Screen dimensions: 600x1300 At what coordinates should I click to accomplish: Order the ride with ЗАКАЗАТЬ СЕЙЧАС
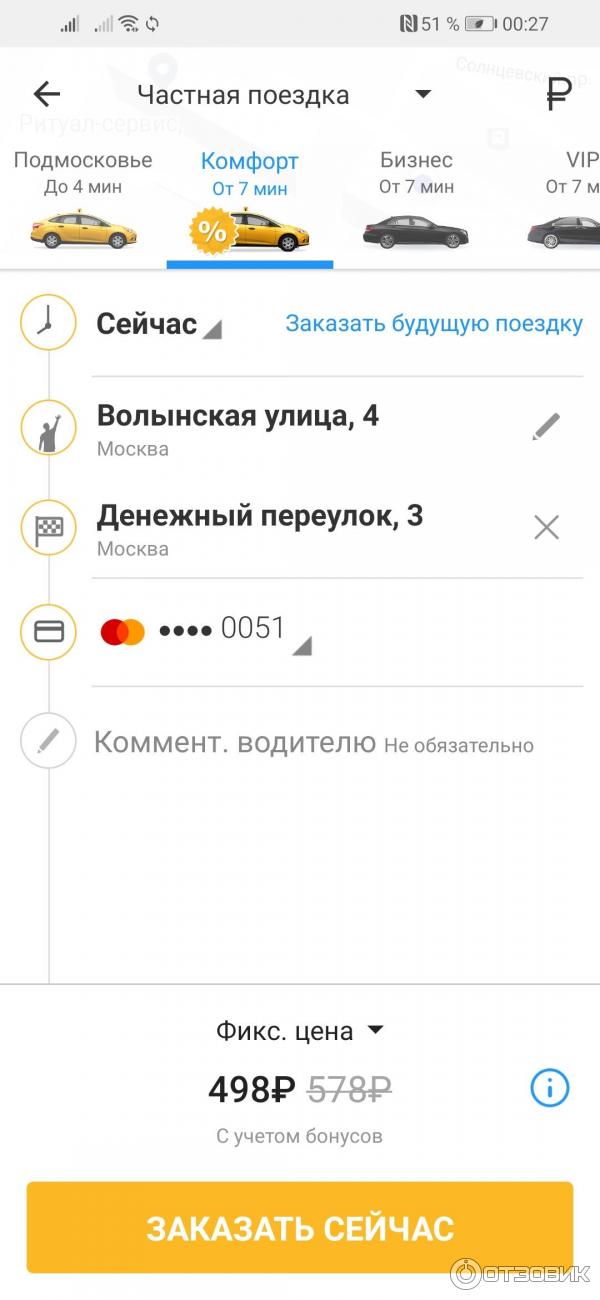[x=300, y=1228]
